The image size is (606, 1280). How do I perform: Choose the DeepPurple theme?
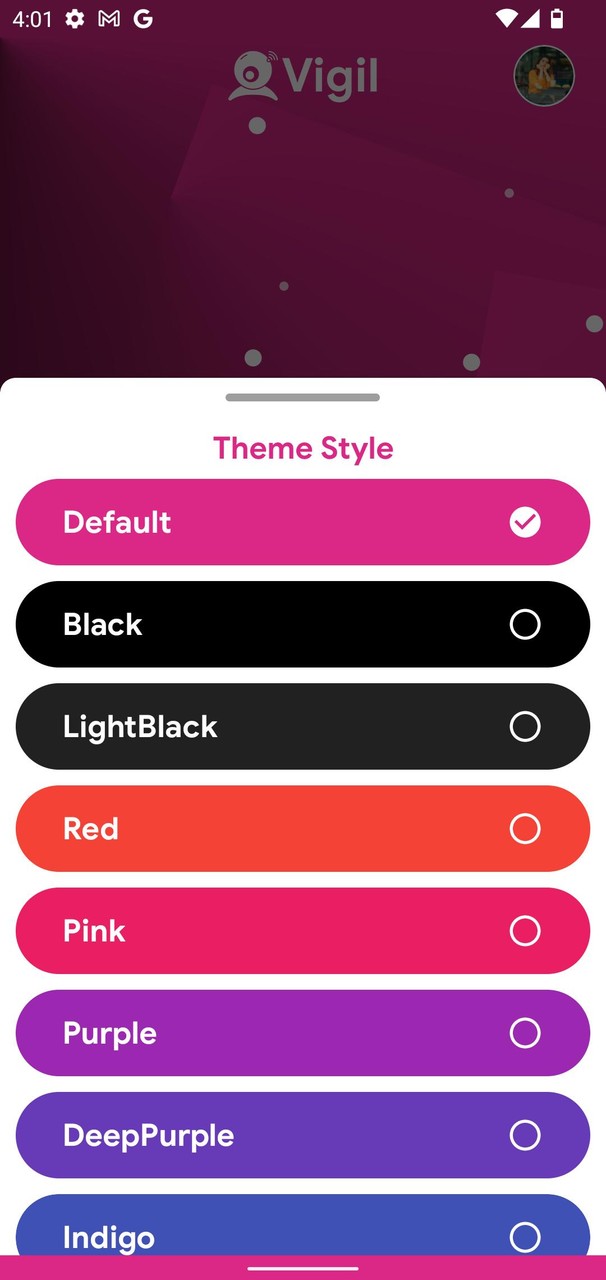(x=302, y=1134)
